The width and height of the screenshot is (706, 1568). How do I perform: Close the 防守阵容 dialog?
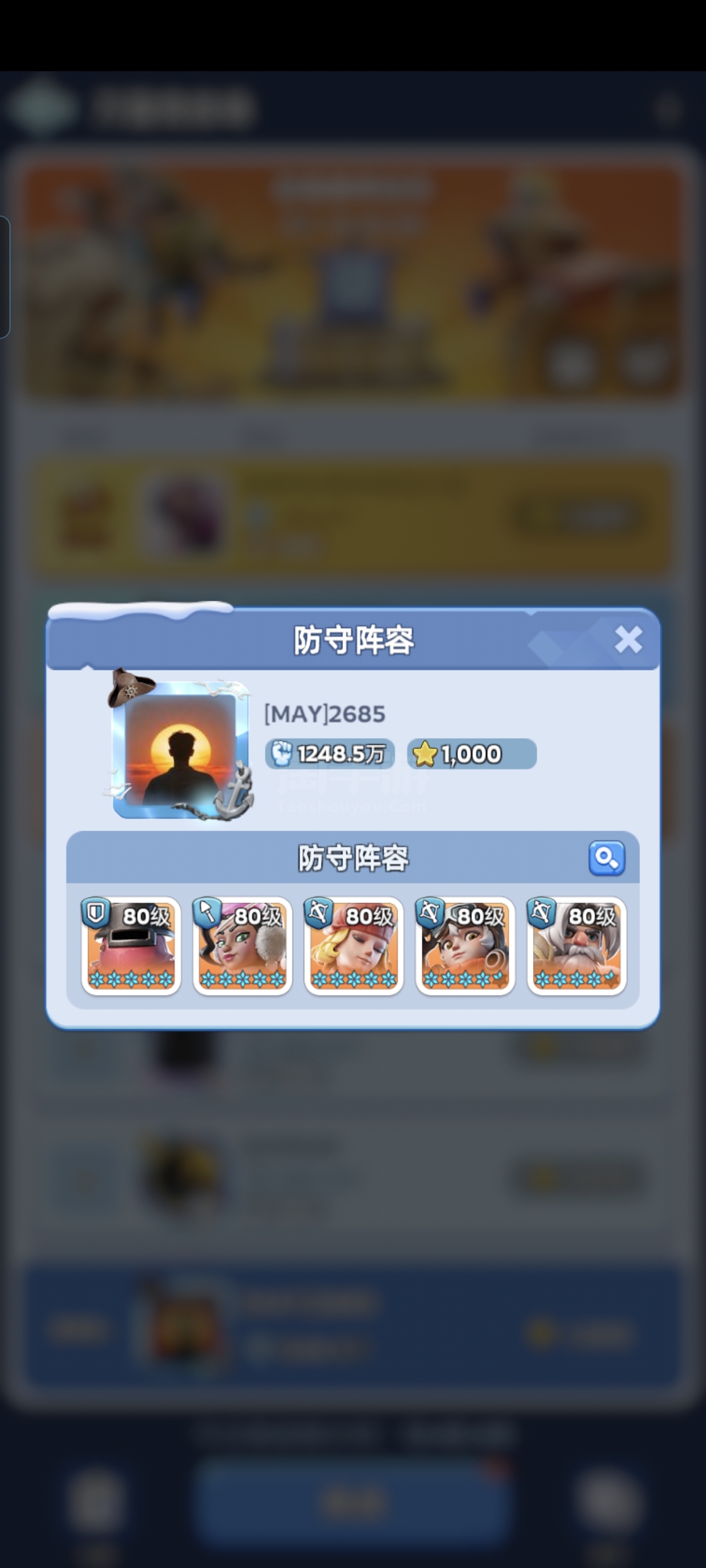point(628,639)
